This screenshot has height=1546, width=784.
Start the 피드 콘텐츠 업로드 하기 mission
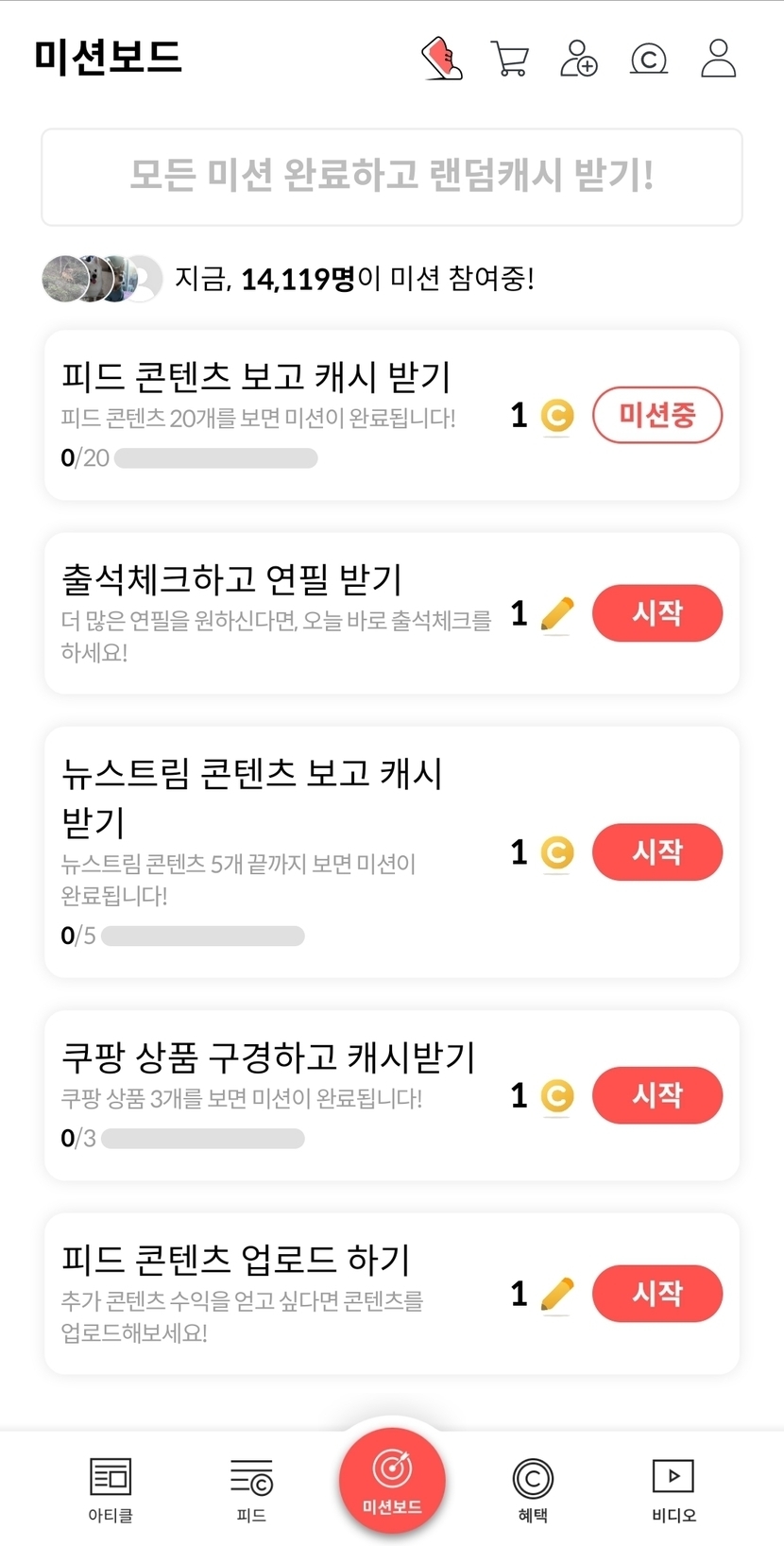click(x=656, y=1293)
